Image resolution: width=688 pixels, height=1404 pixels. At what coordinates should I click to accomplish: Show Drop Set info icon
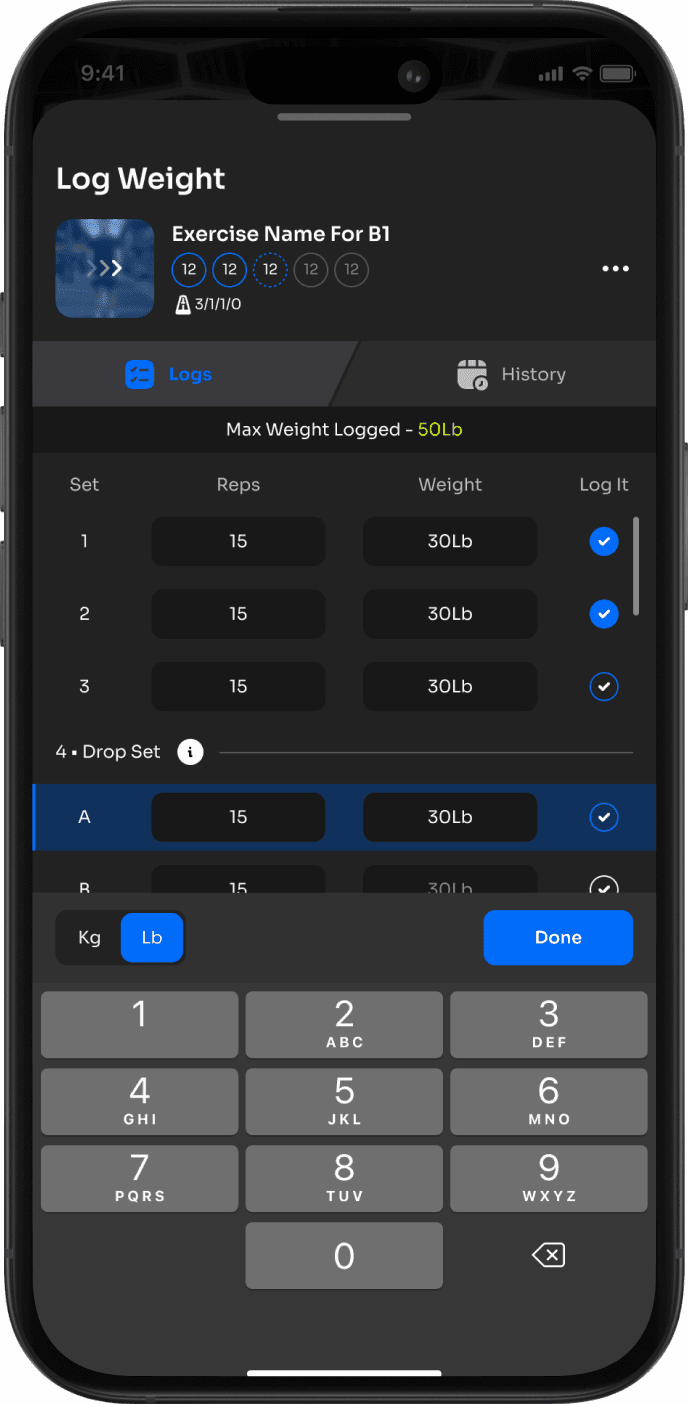190,752
